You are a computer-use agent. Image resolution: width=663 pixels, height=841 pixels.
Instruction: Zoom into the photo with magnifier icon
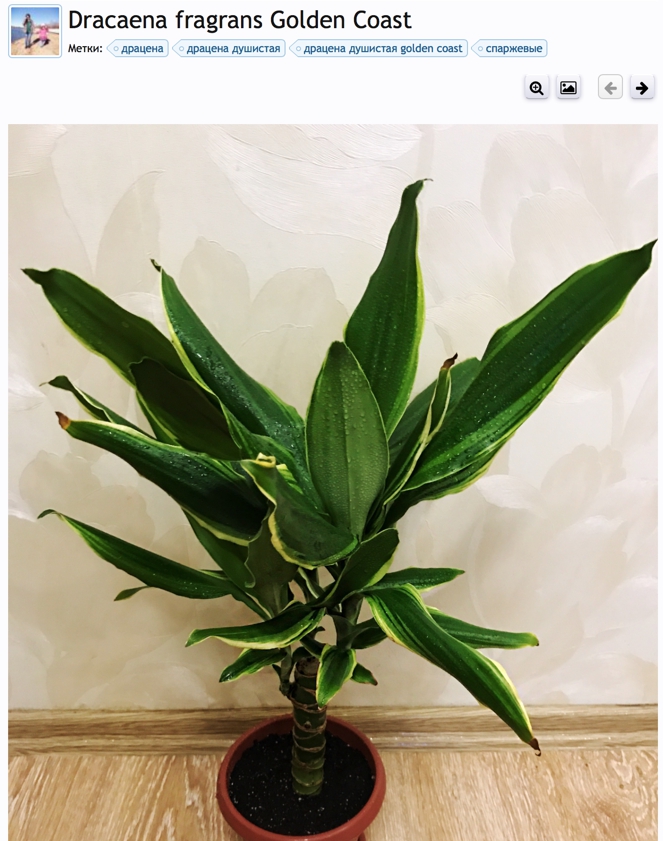(x=537, y=88)
